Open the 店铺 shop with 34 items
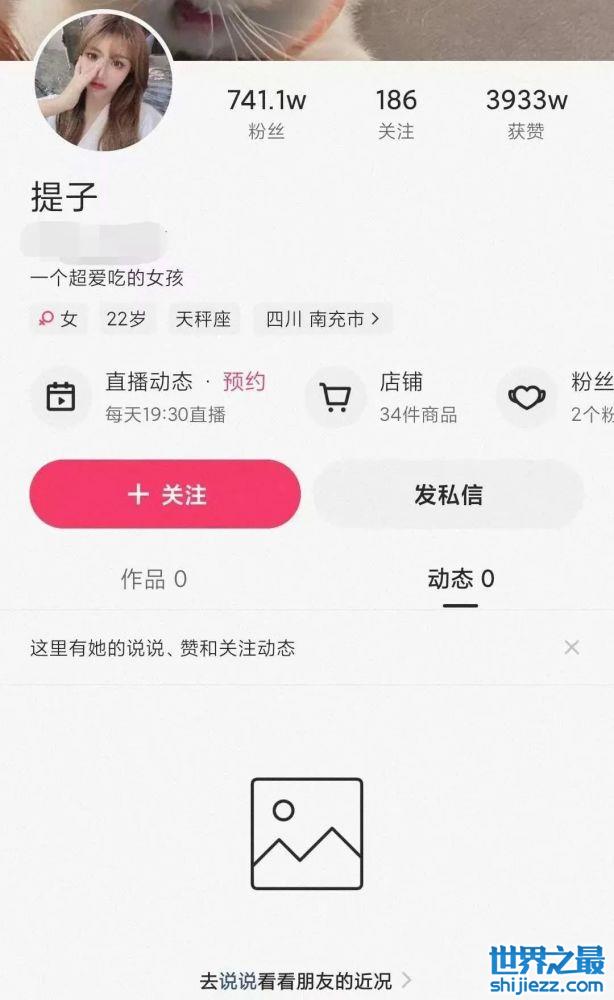The height and width of the screenshot is (1000, 614). [385, 396]
